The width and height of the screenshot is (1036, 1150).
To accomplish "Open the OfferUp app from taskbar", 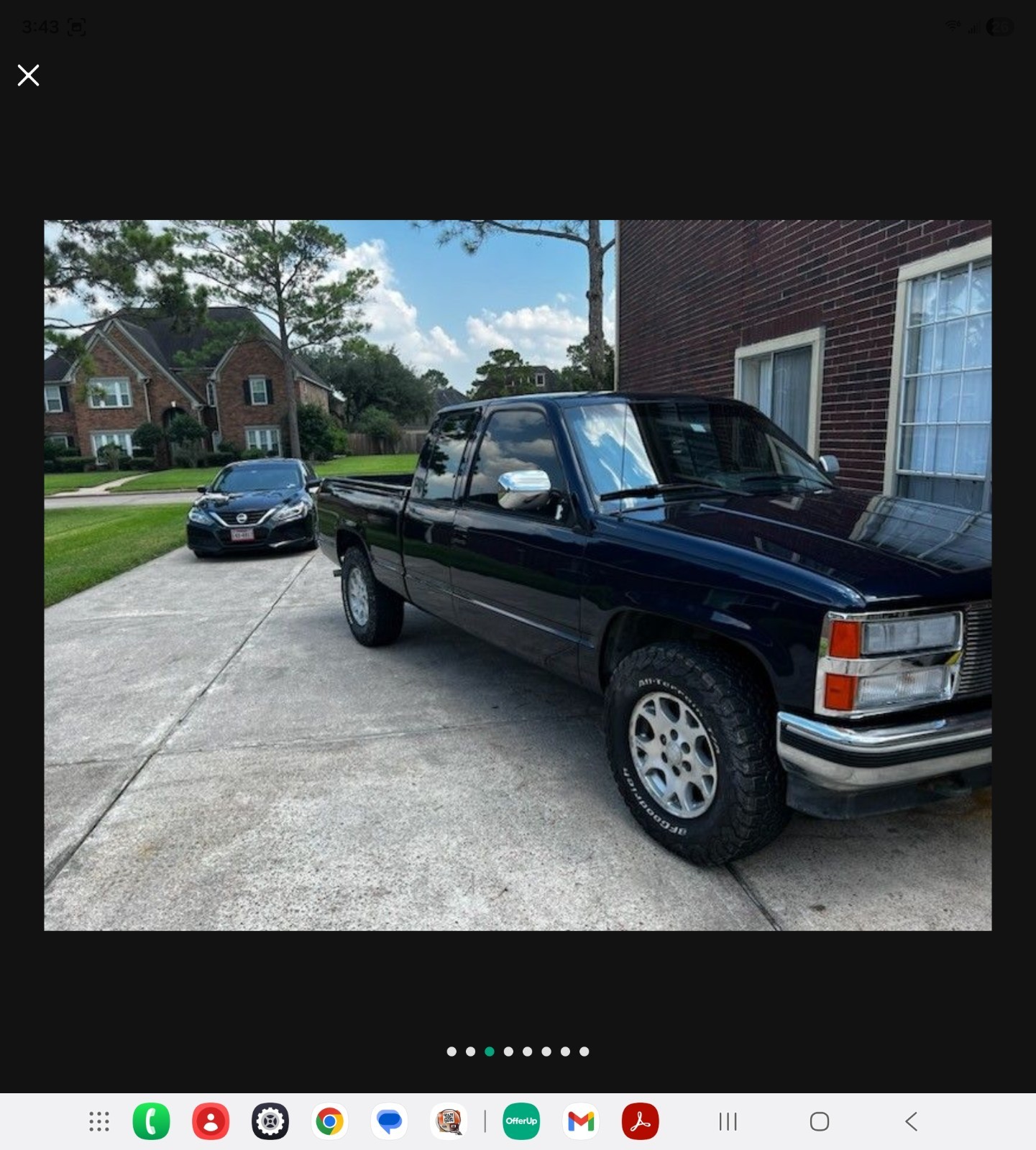I will pyautogui.click(x=521, y=1121).
